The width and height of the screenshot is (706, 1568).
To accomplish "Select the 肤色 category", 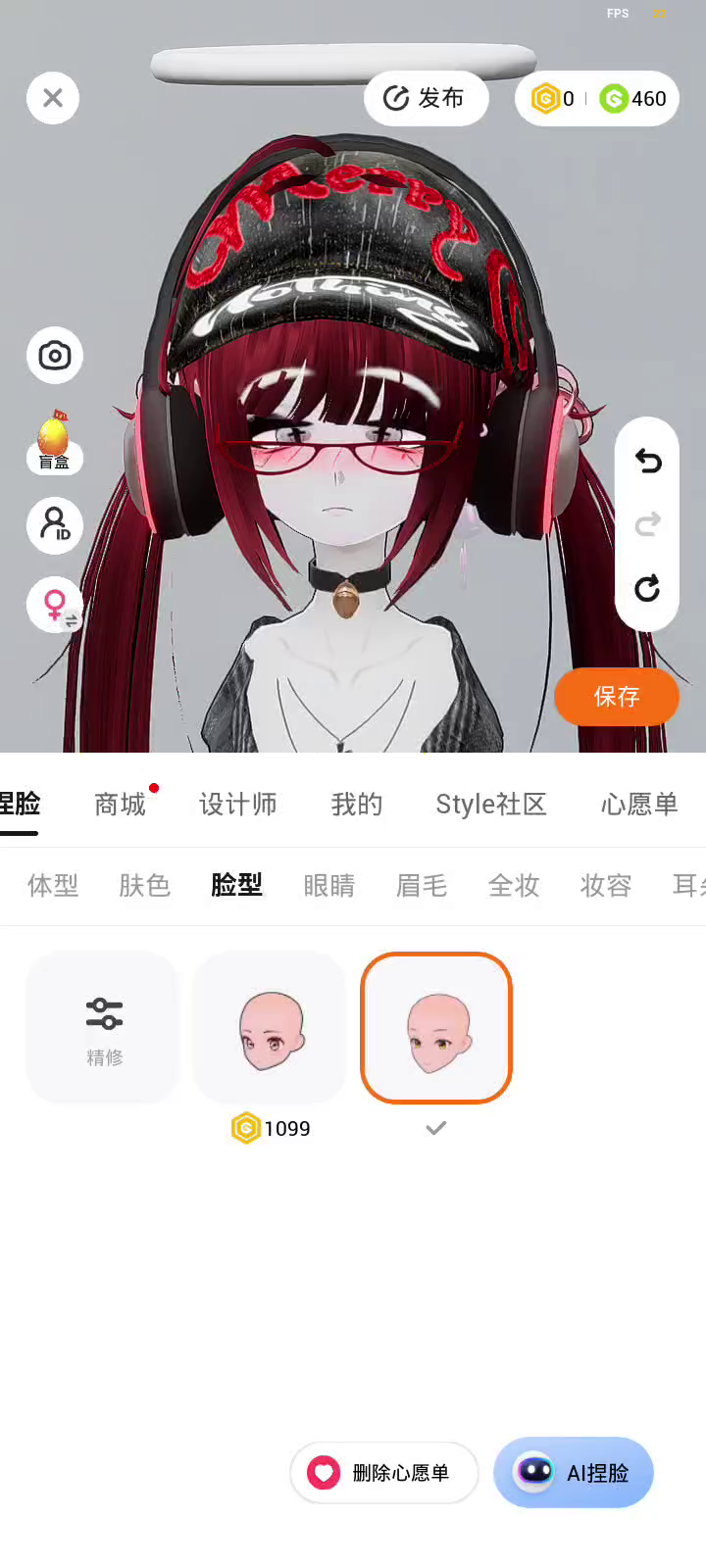I will [x=144, y=885].
